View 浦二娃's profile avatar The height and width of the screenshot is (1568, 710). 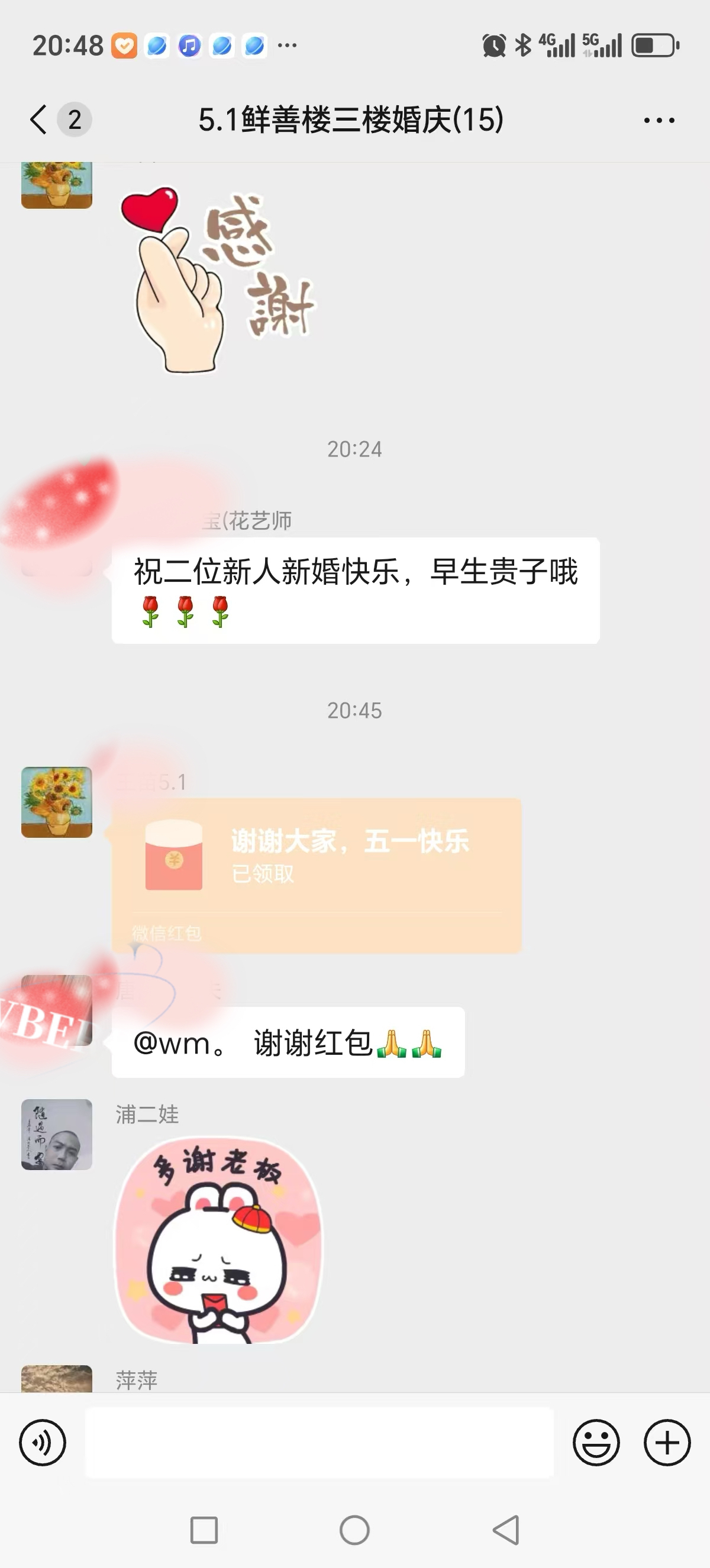pos(57,1134)
